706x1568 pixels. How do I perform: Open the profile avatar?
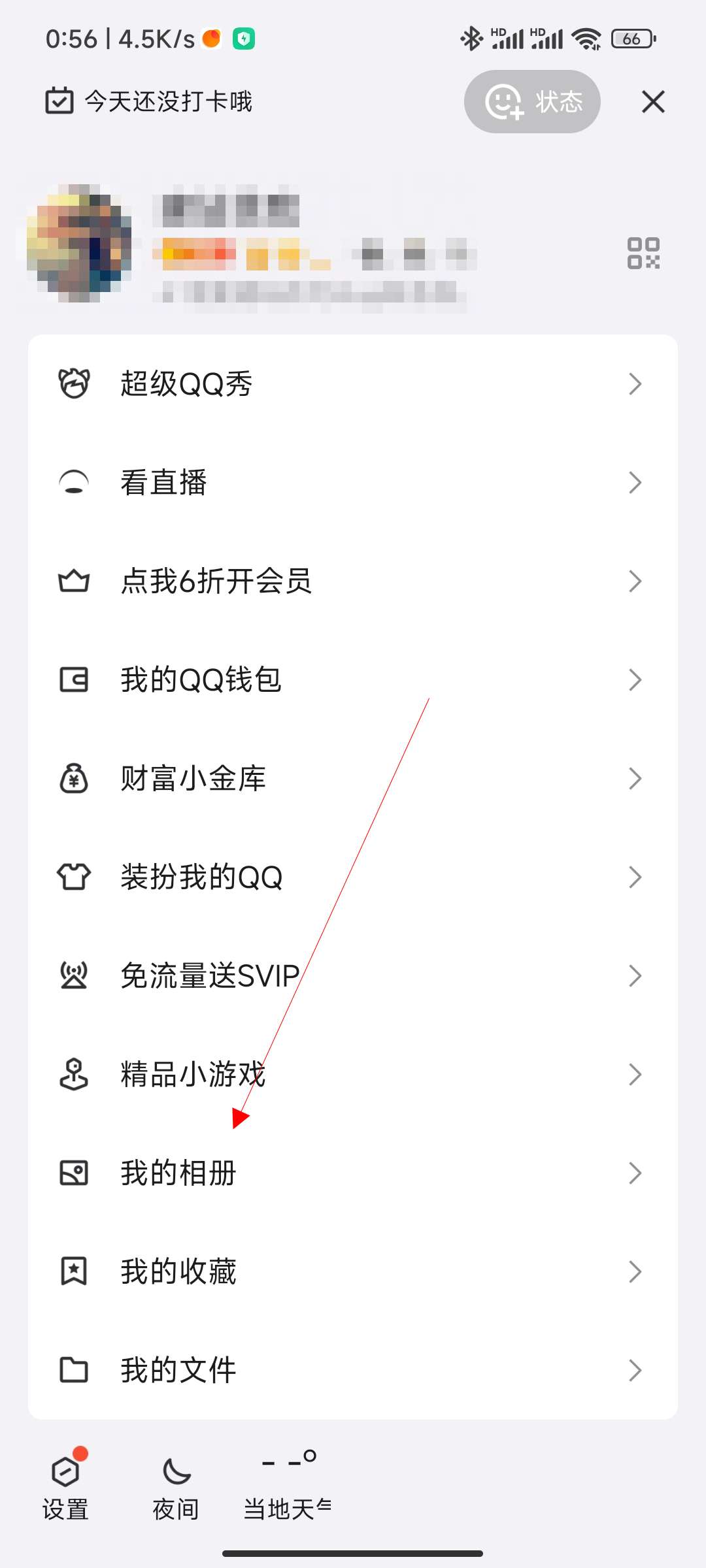[79, 243]
